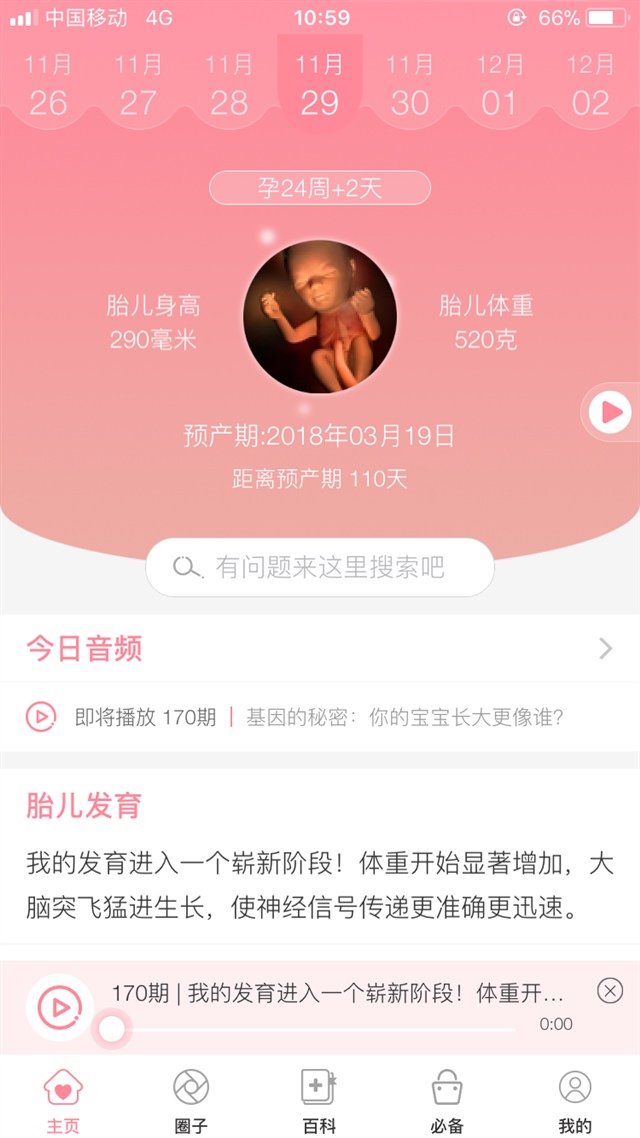Open the 百科 tab
This screenshot has height=1138, width=640.
click(x=319, y=1097)
